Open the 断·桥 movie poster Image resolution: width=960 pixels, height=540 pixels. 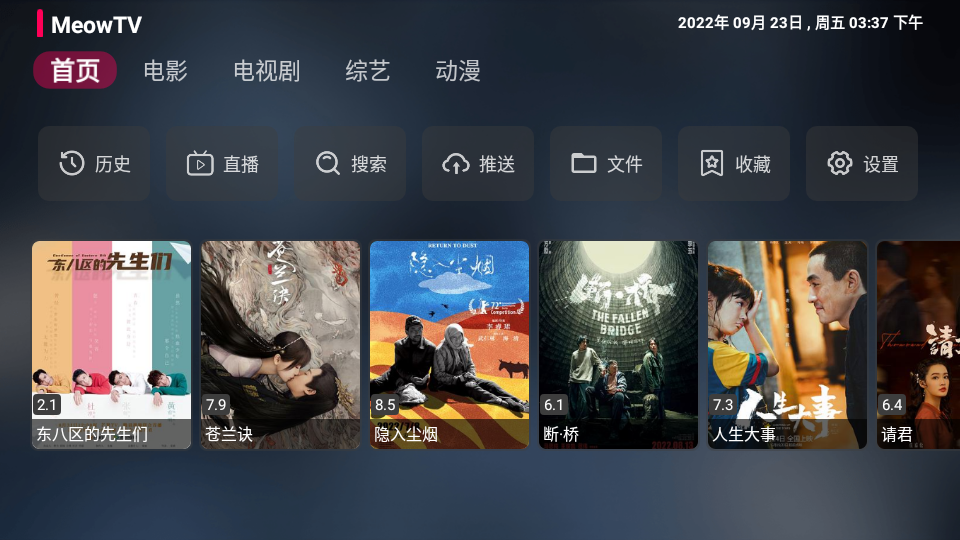click(618, 344)
